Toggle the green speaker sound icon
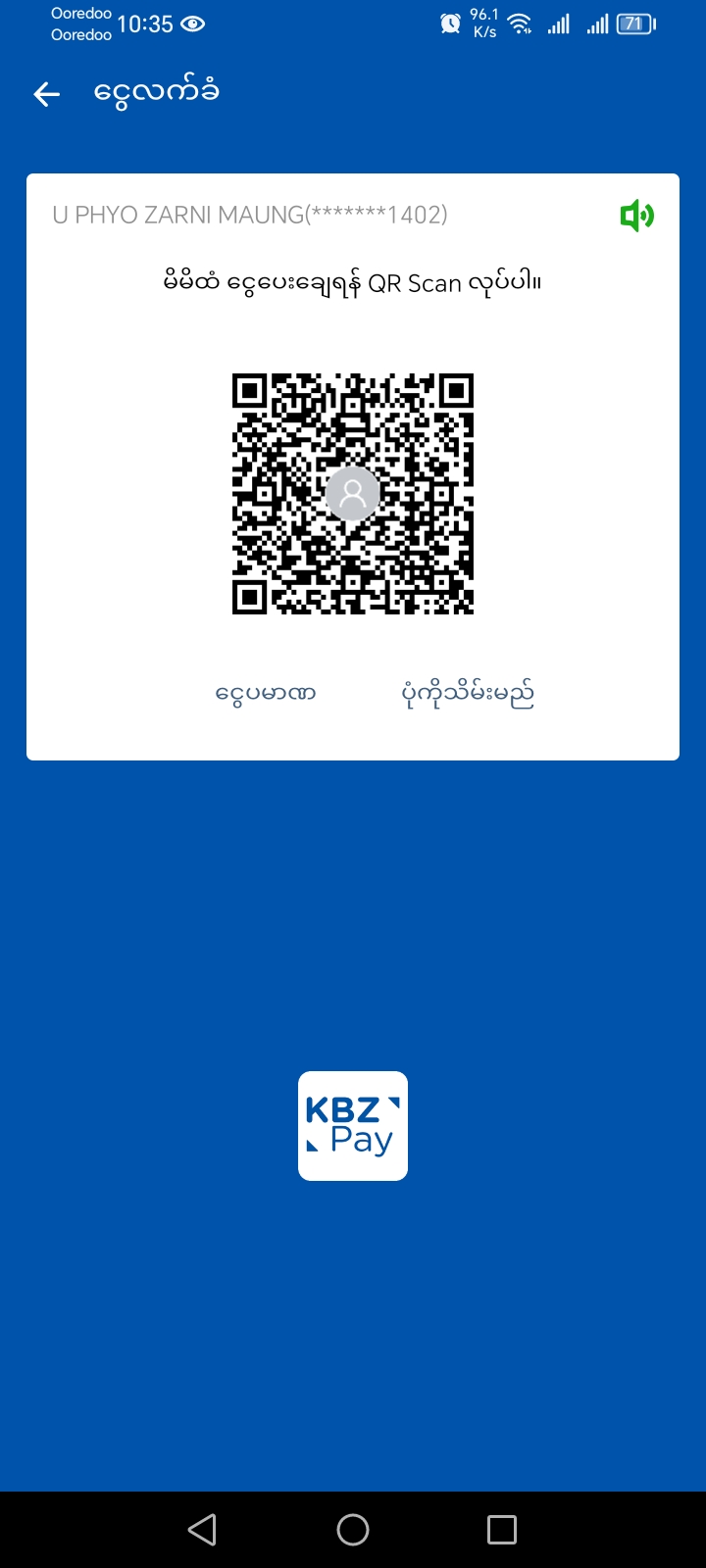 click(636, 216)
